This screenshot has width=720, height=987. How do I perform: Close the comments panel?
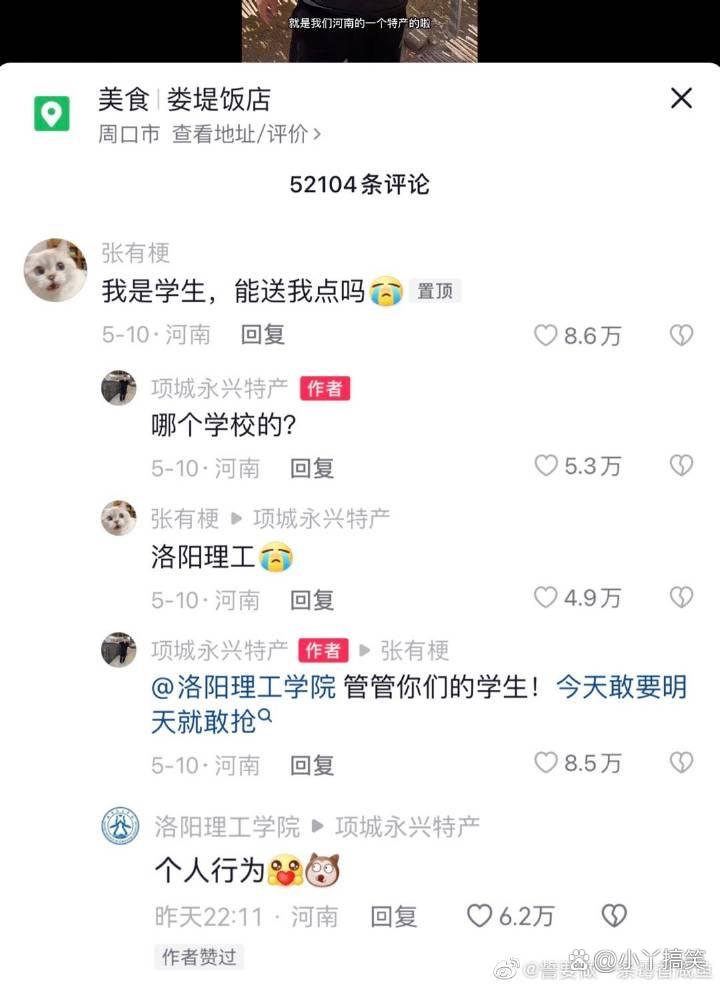click(x=681, y=98)
